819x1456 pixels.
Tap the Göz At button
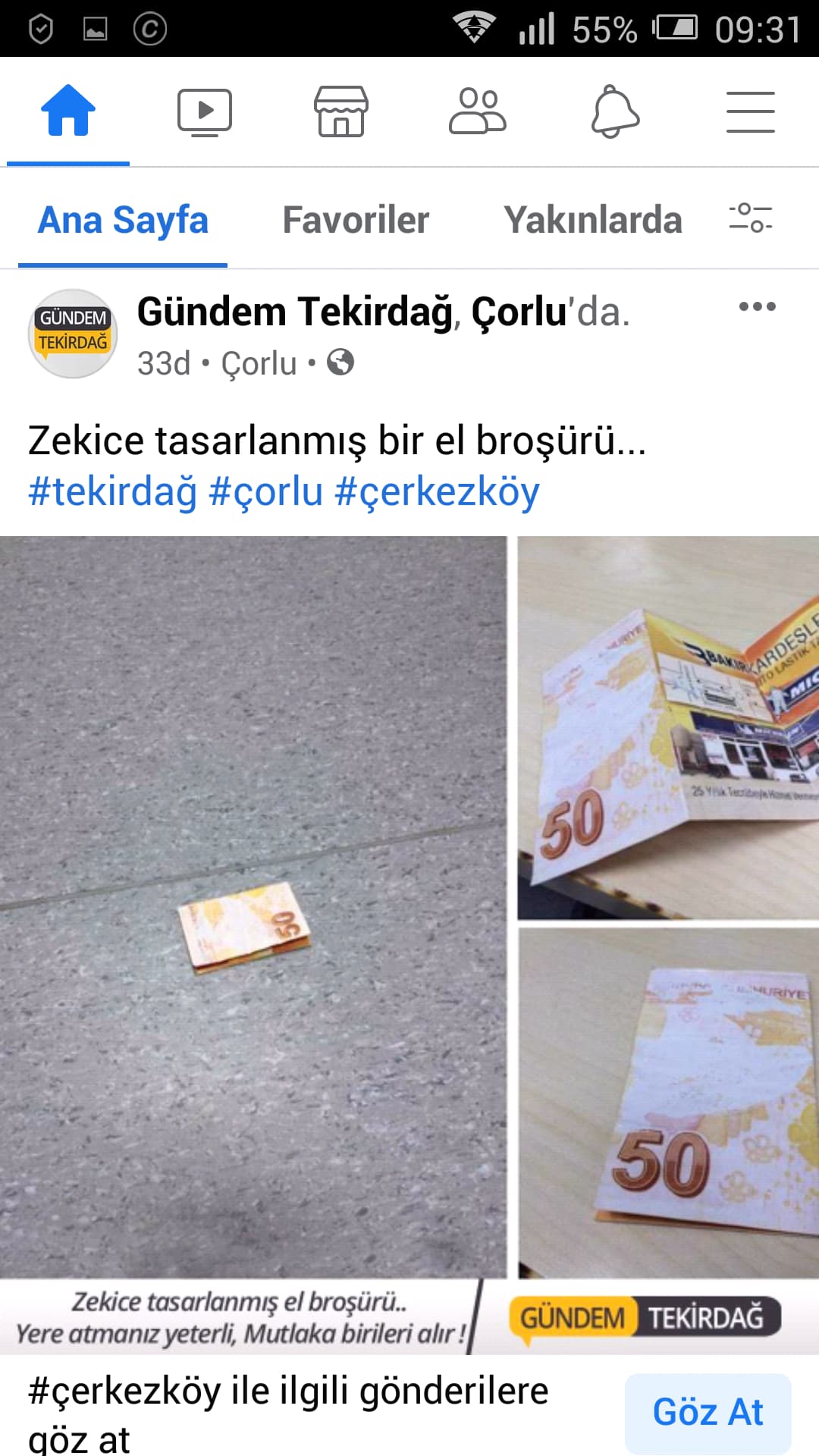pos(708,1412)
